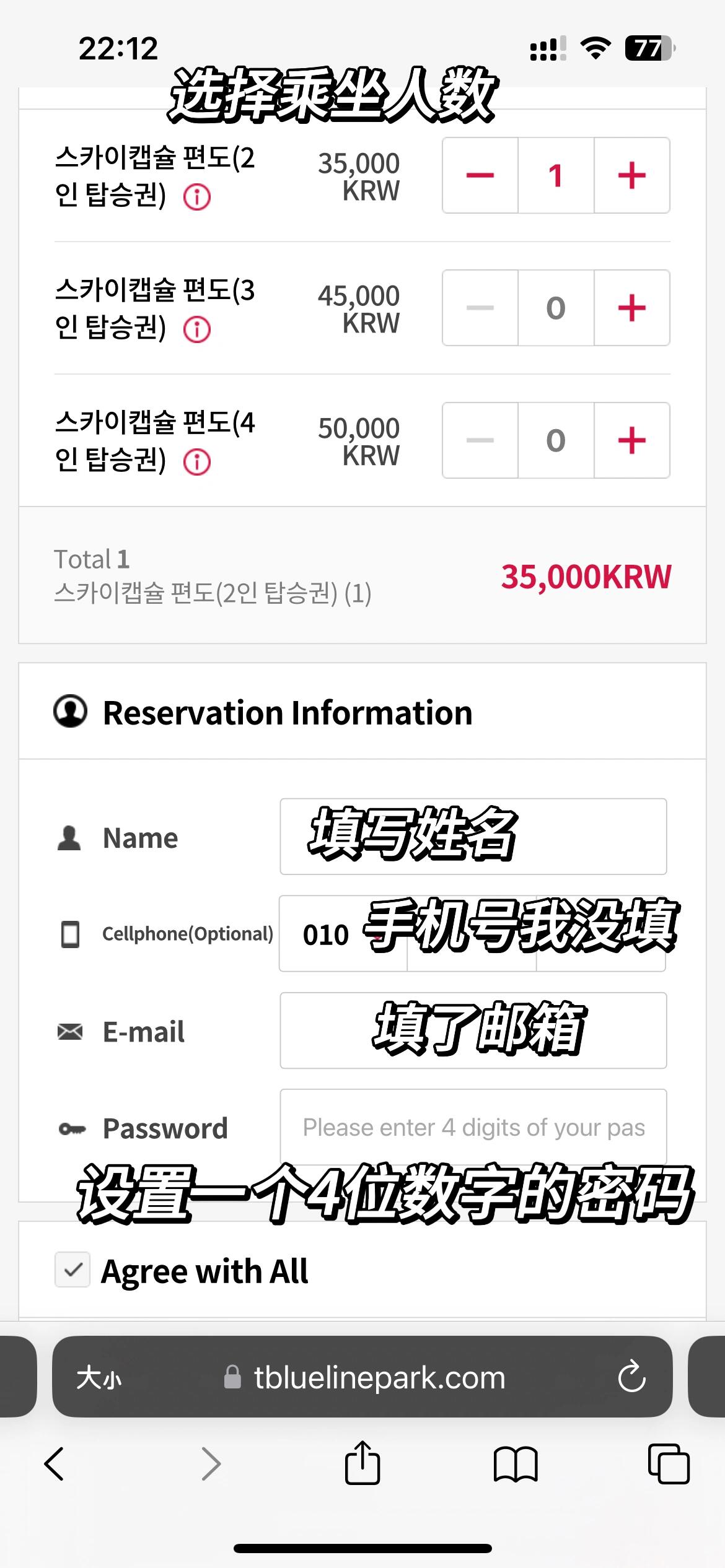Increase the 2인 탑승권 ticket quantity

(632, 175)
